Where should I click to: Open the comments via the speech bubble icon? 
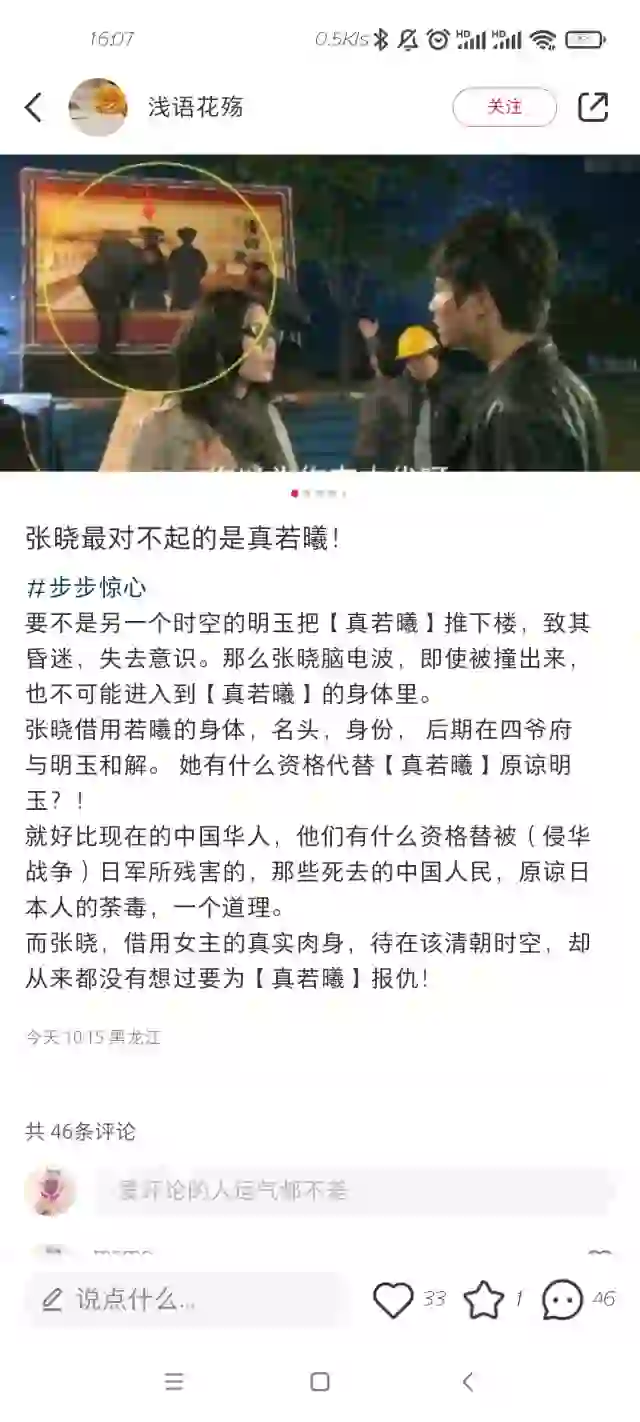(x=562, y=1299)
